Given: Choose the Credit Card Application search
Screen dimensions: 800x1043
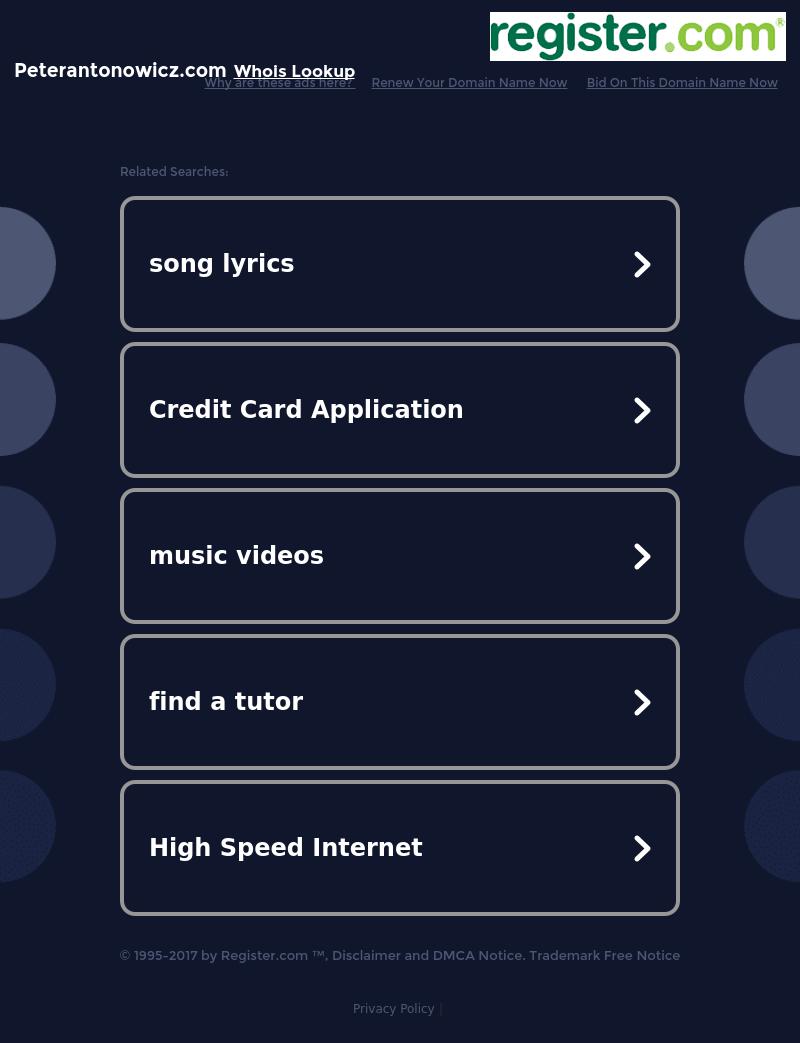Looking at the screenshot, I should [x=400, y=410].
